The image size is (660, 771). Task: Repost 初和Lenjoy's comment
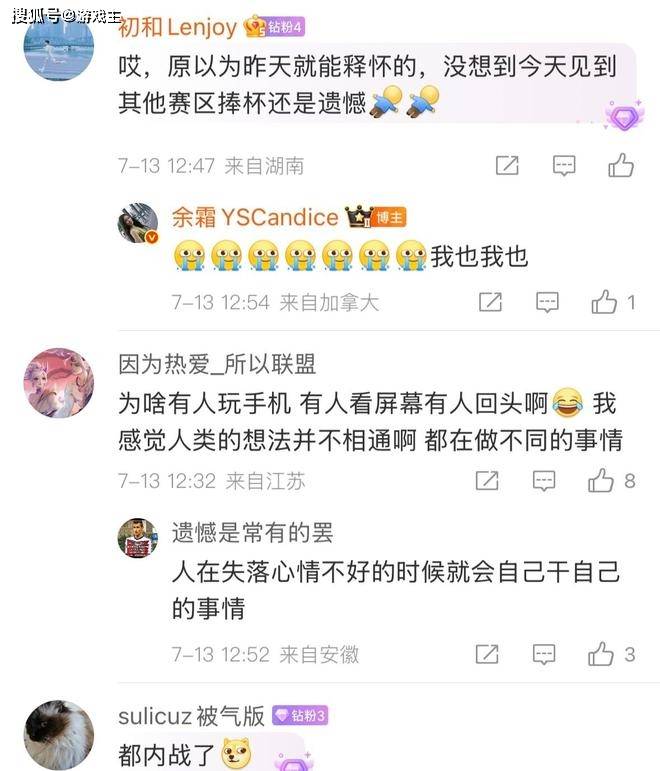pos(508,166)
